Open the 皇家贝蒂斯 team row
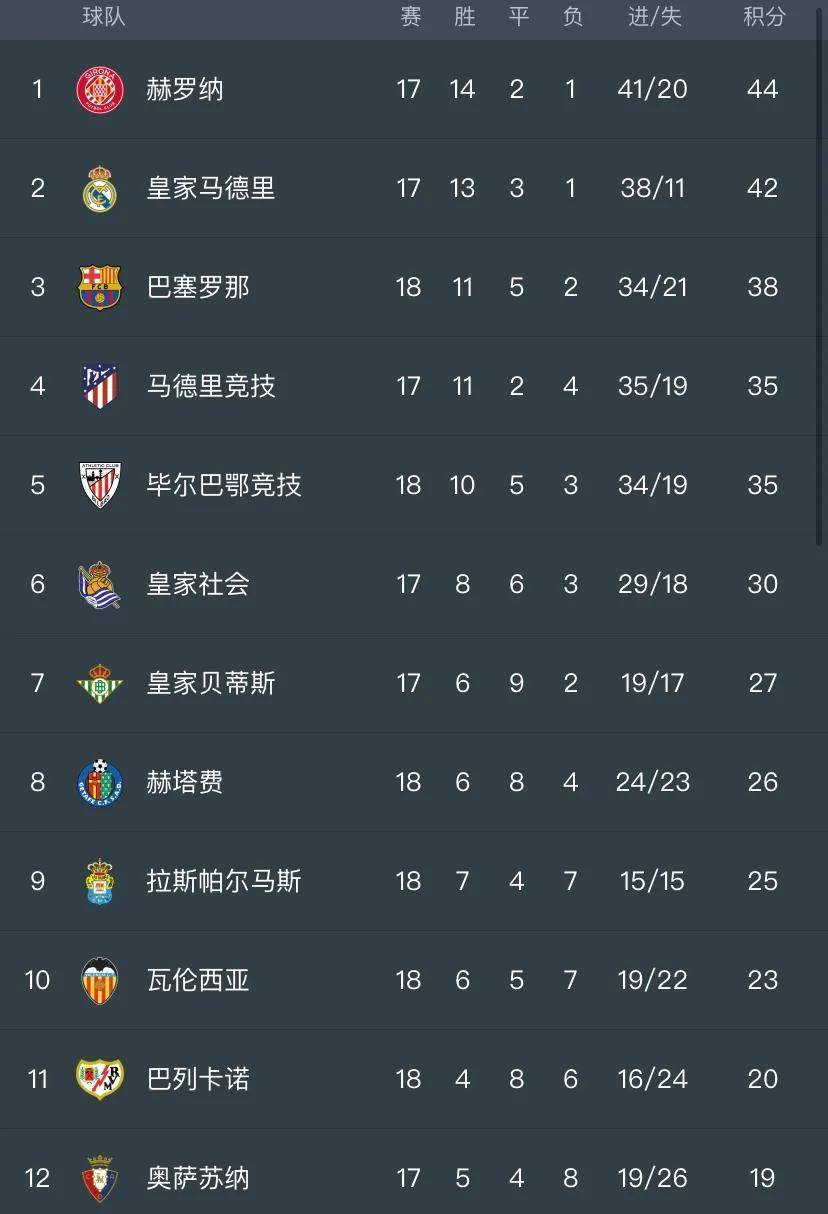The width and height of the screenshot is (828, 1214). coord(210,683)
